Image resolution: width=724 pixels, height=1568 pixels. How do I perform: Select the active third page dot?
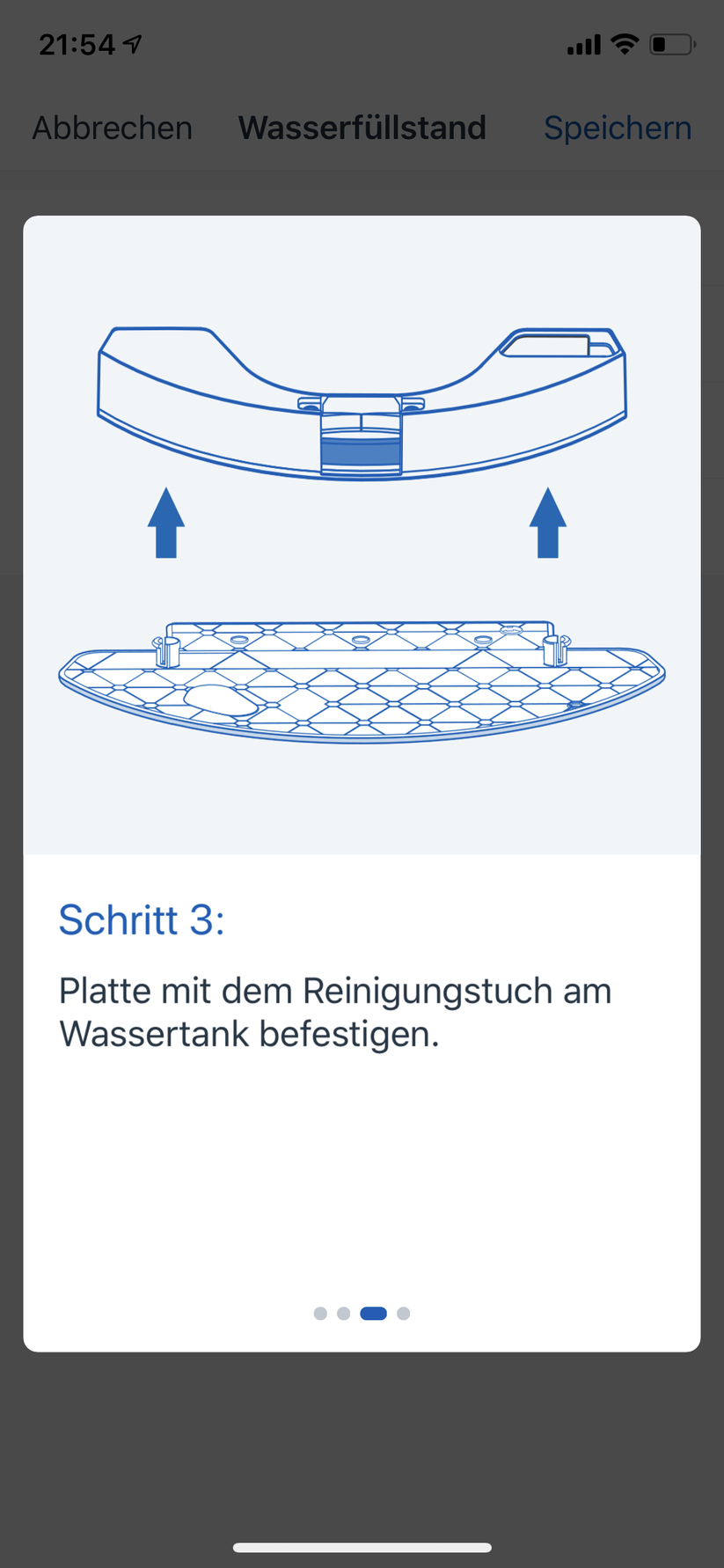point(372,1313)
